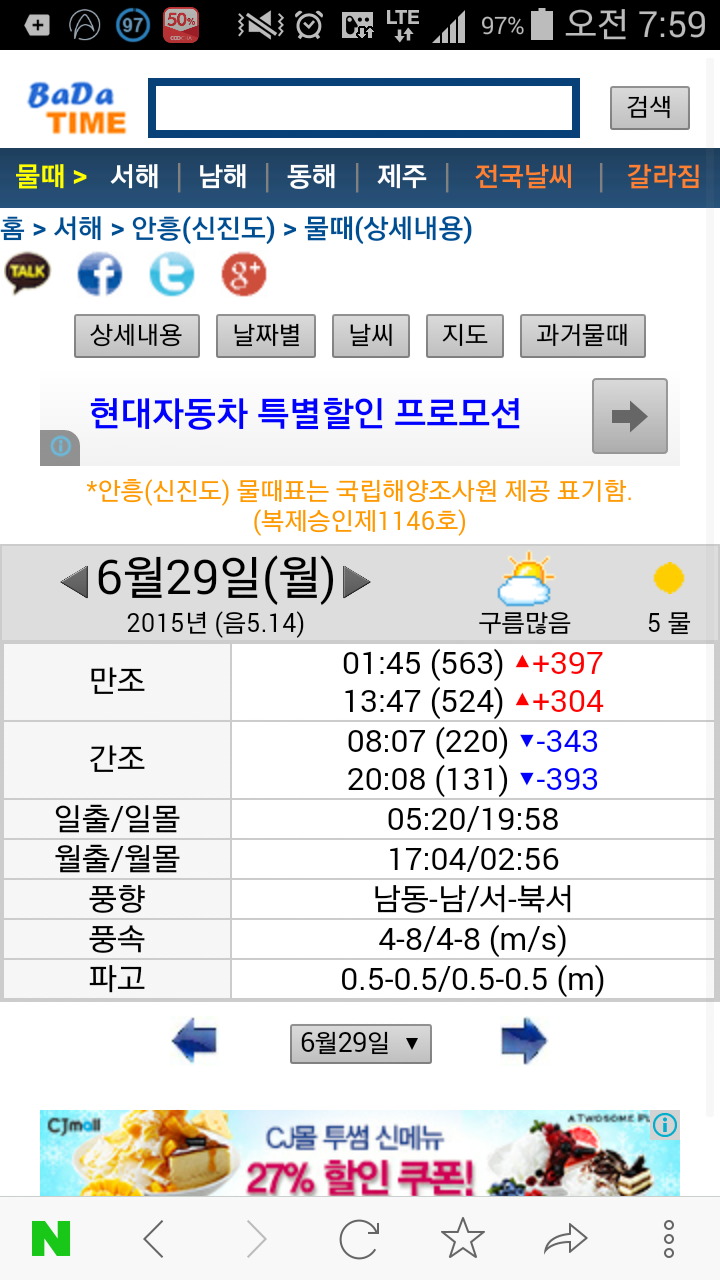Switch to the 남해 tab
This screenshot has width=720, height=1280.
click(223, 177)
